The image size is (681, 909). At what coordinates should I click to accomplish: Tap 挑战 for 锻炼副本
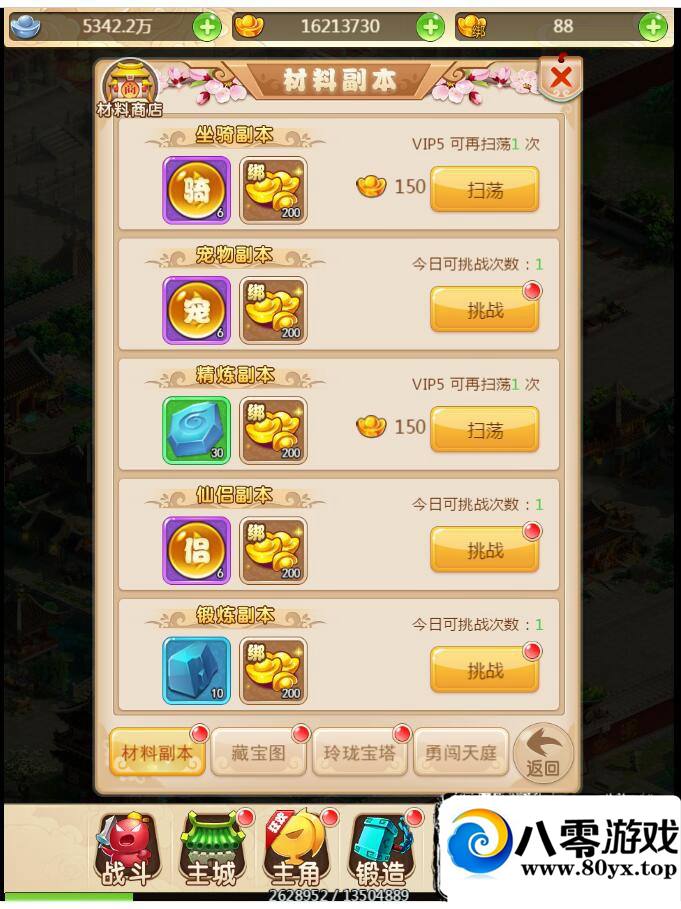point(484,669)
